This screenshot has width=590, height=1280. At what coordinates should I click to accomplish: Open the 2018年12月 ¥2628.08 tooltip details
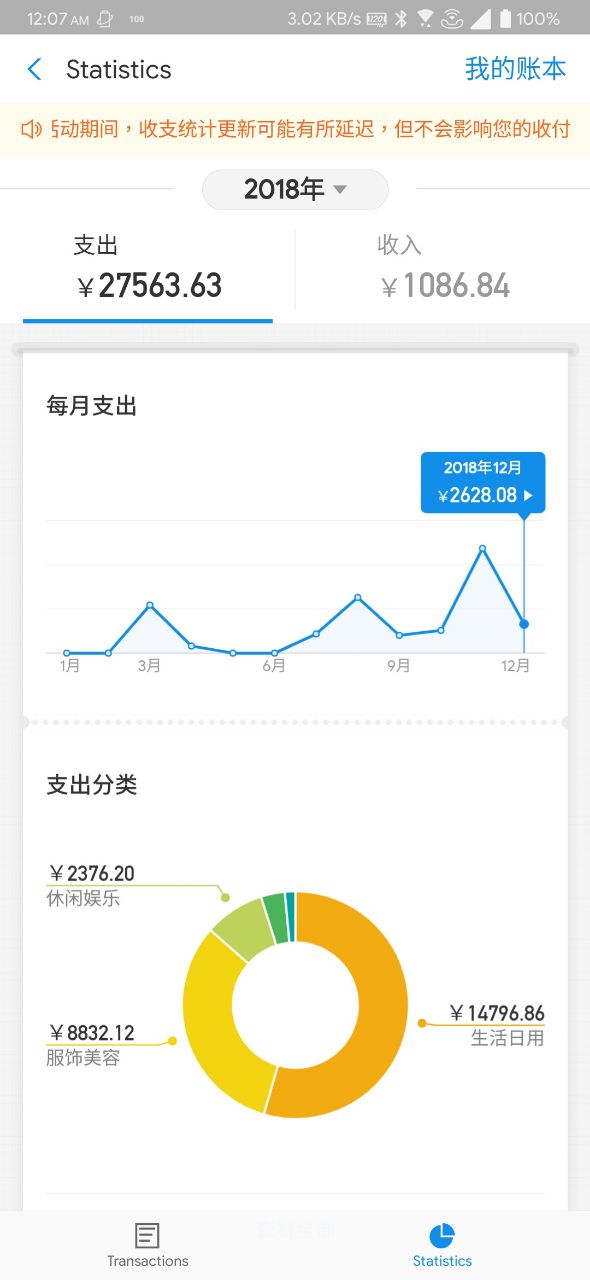483,483
